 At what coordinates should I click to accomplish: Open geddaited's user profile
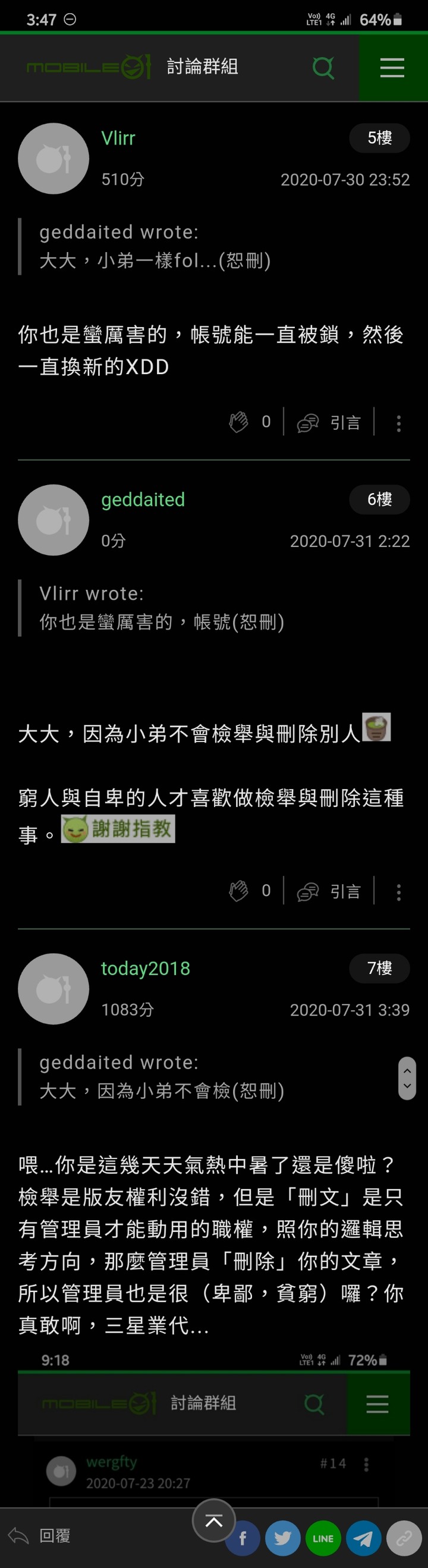pos(143,499)
